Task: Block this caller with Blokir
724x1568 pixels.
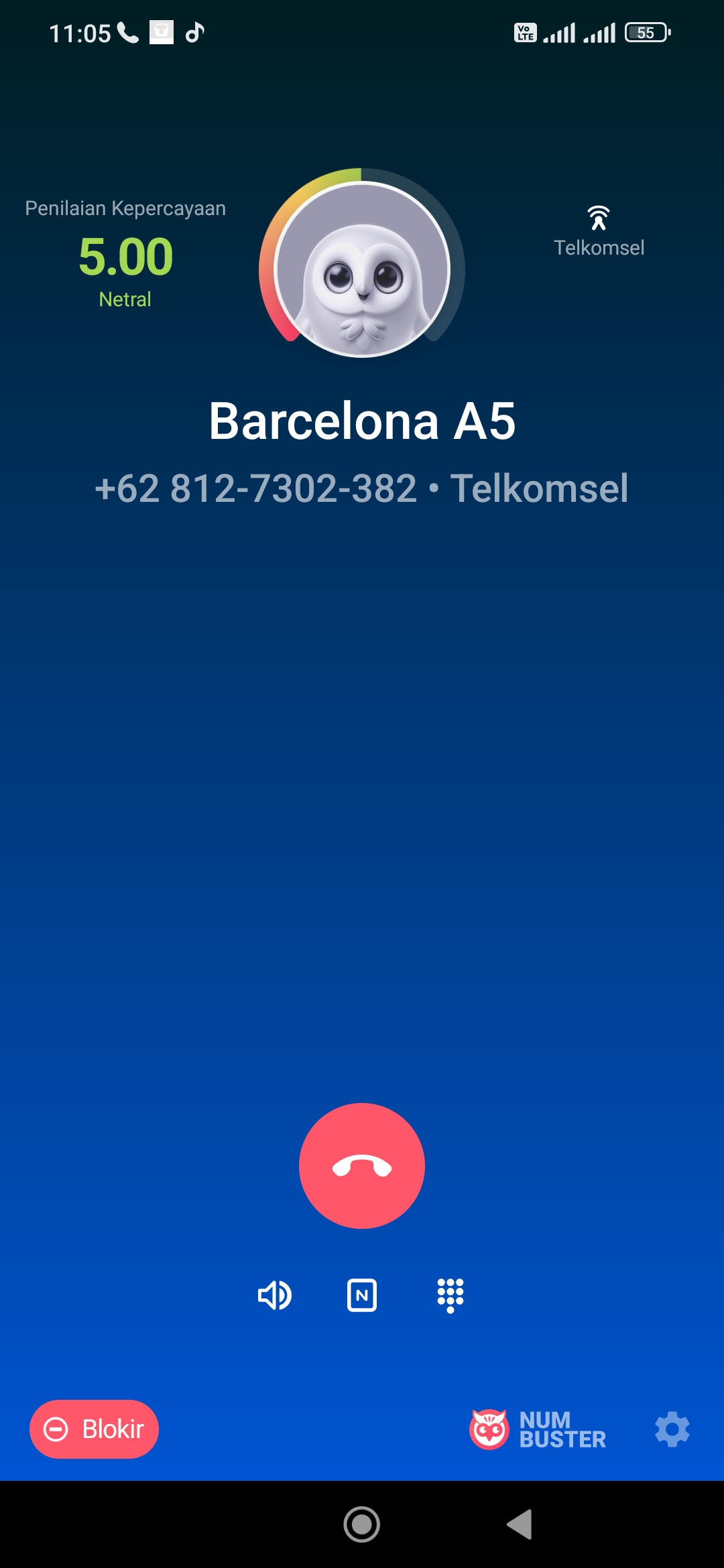Action: click(95, 1429)
